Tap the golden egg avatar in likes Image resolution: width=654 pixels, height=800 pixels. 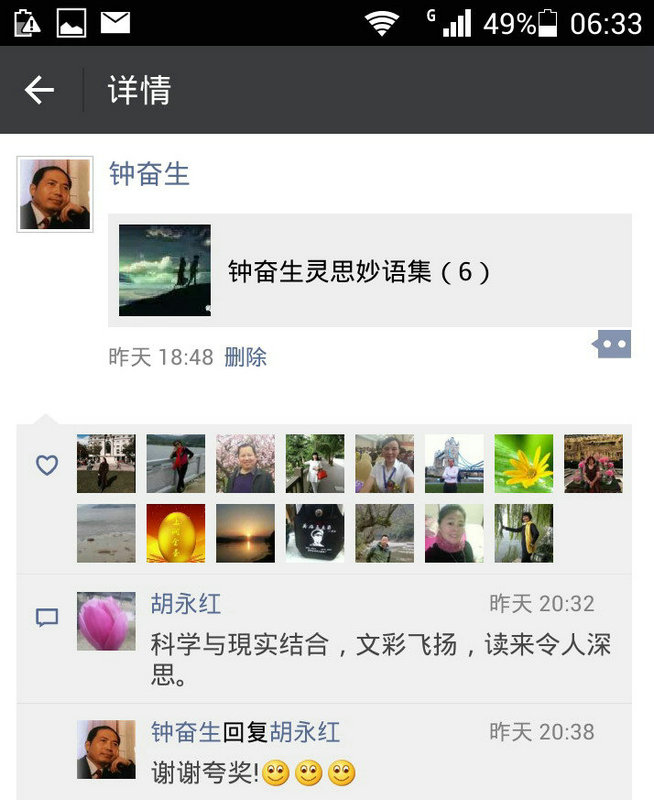click(176, 532)
